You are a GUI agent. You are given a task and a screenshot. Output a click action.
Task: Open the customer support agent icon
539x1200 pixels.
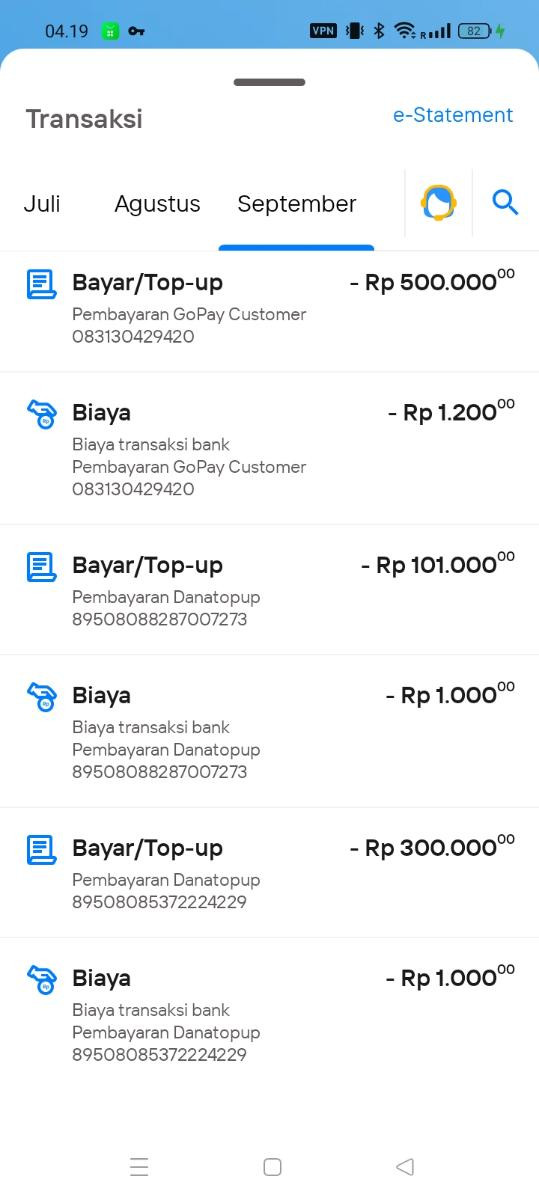438,203
